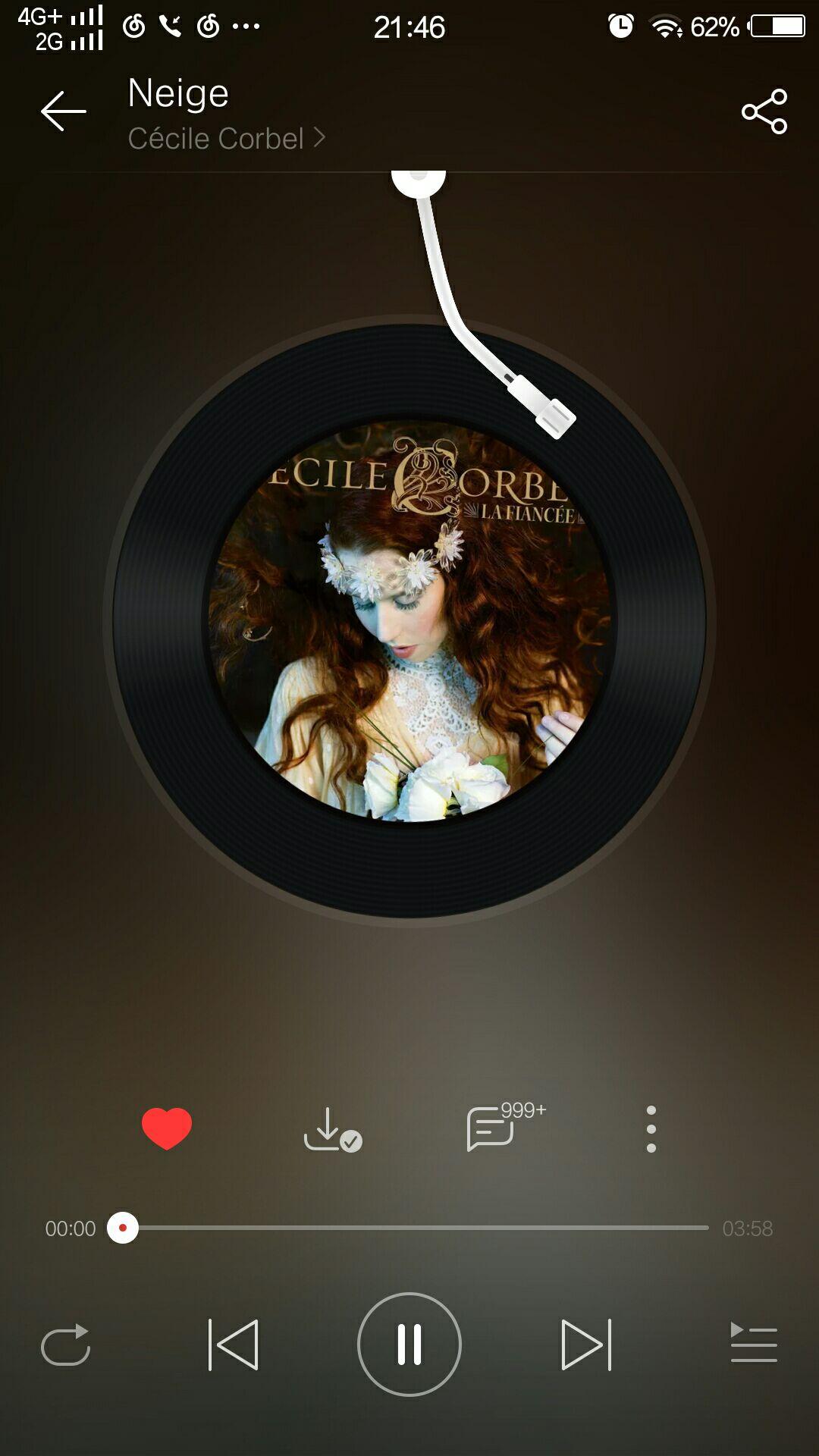This screenshot has height=1456, width=819.
Task: Open the current playlist queue
Action: (x=753, y=1343)
